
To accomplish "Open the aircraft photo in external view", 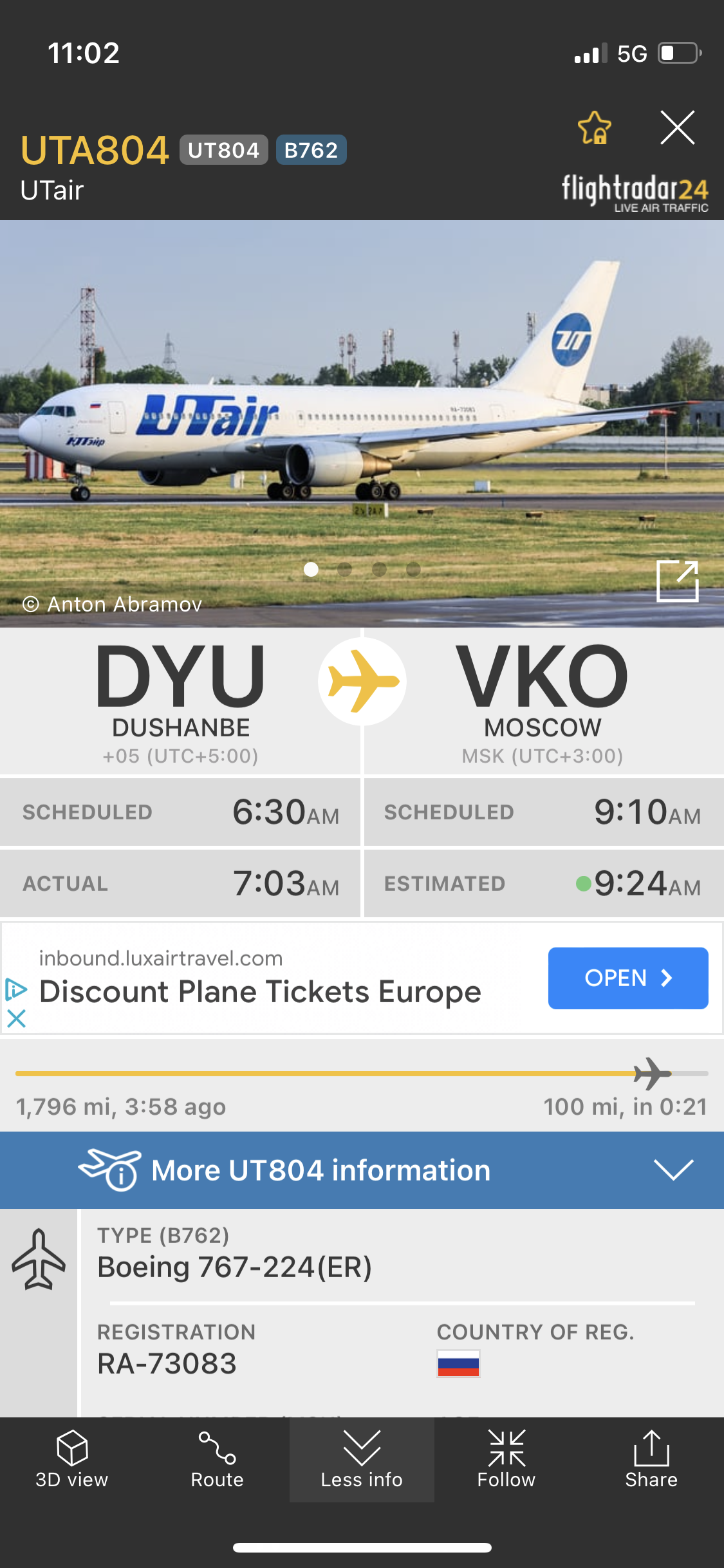I will click(x=677, y=581).
